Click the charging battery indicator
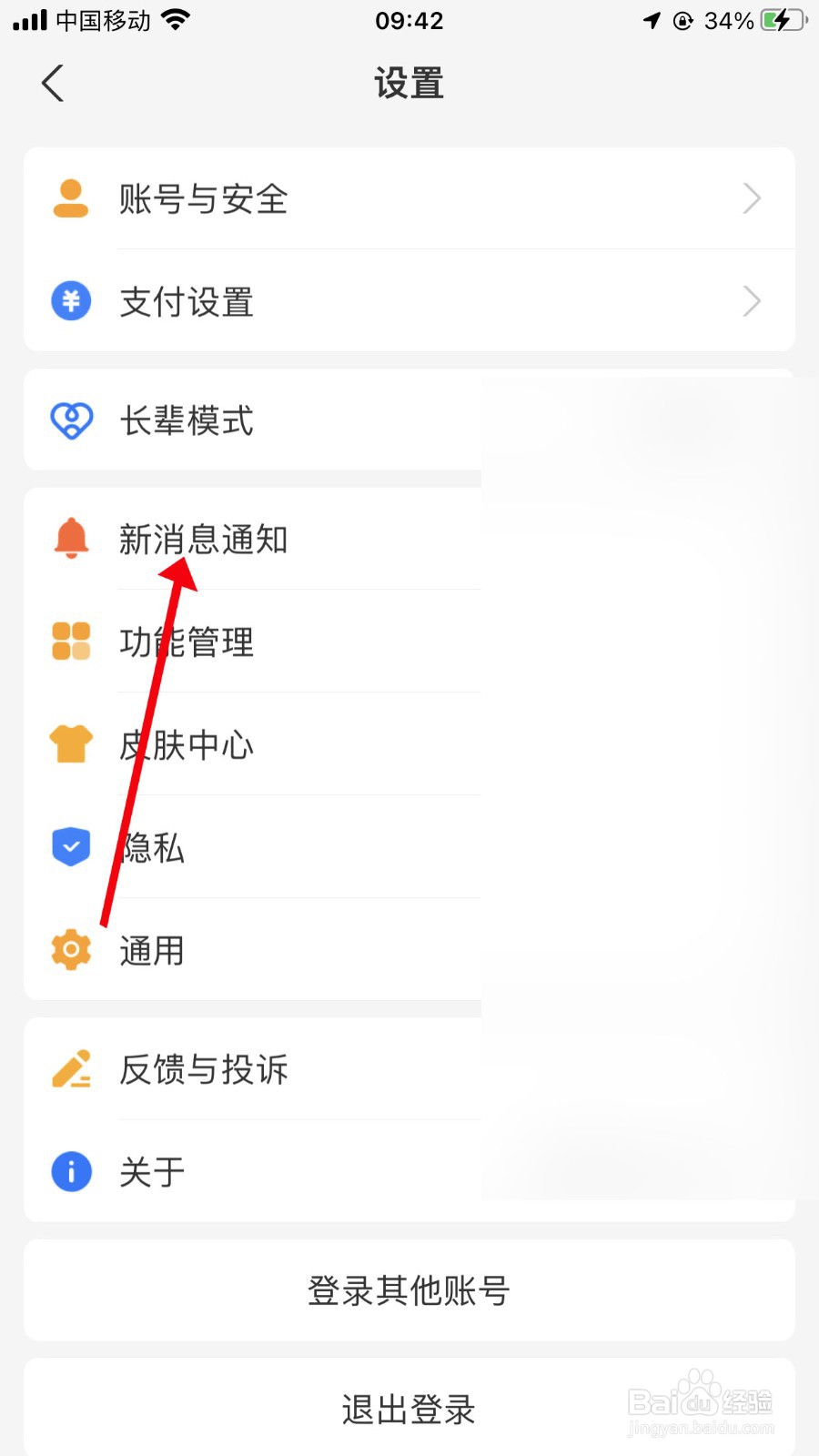819x1456 pixels. [781, 20]
